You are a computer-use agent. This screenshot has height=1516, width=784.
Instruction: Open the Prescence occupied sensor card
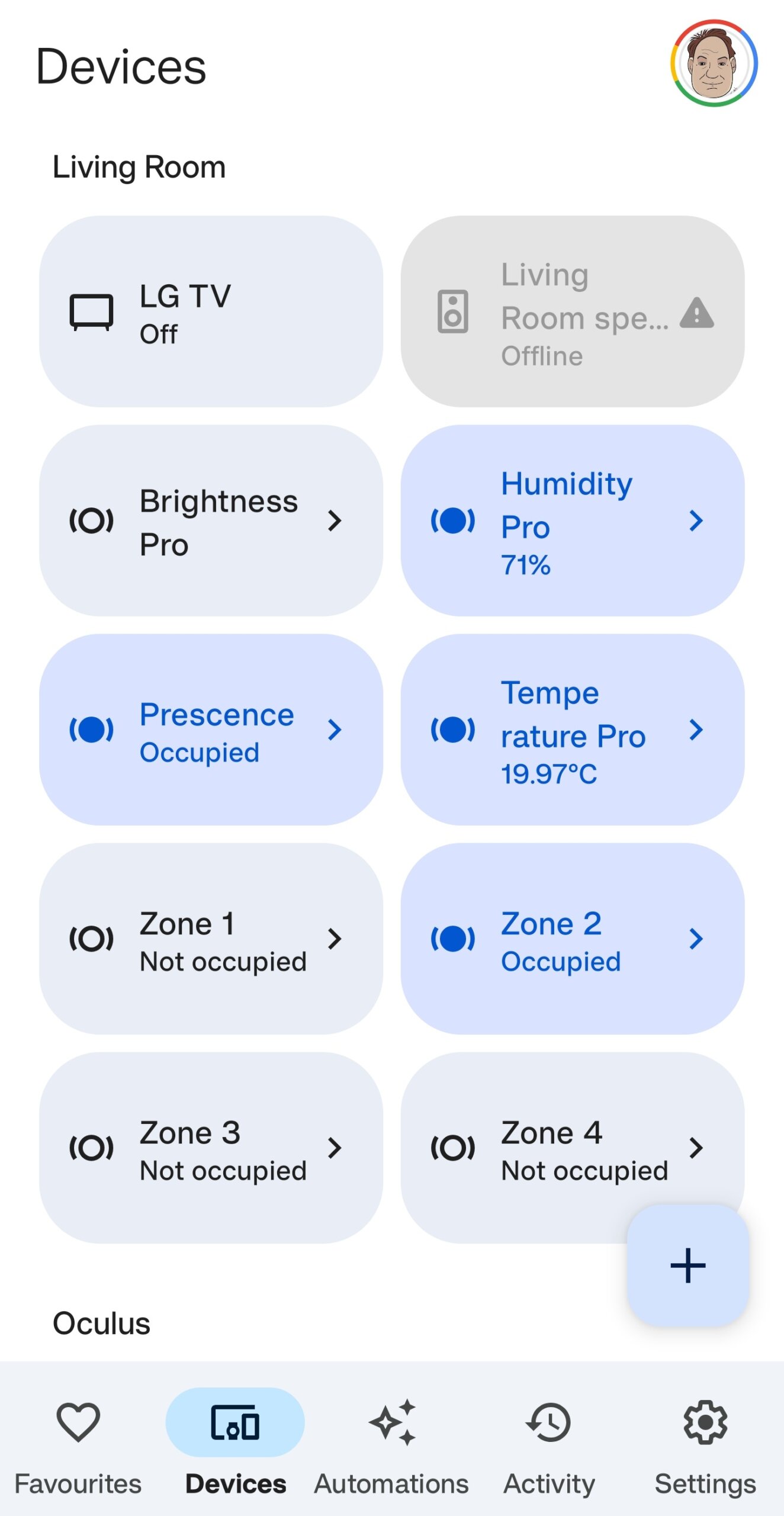point(211,730)
